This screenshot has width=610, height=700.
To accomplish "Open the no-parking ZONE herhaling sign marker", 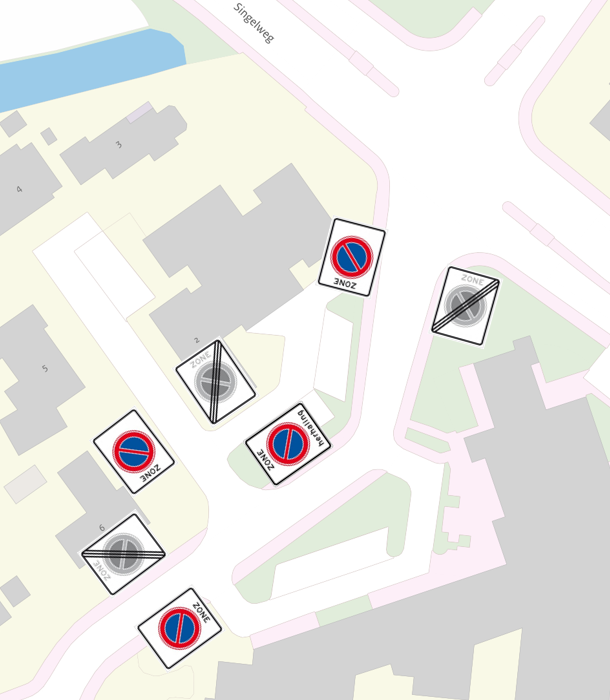I will coord(288,444).
